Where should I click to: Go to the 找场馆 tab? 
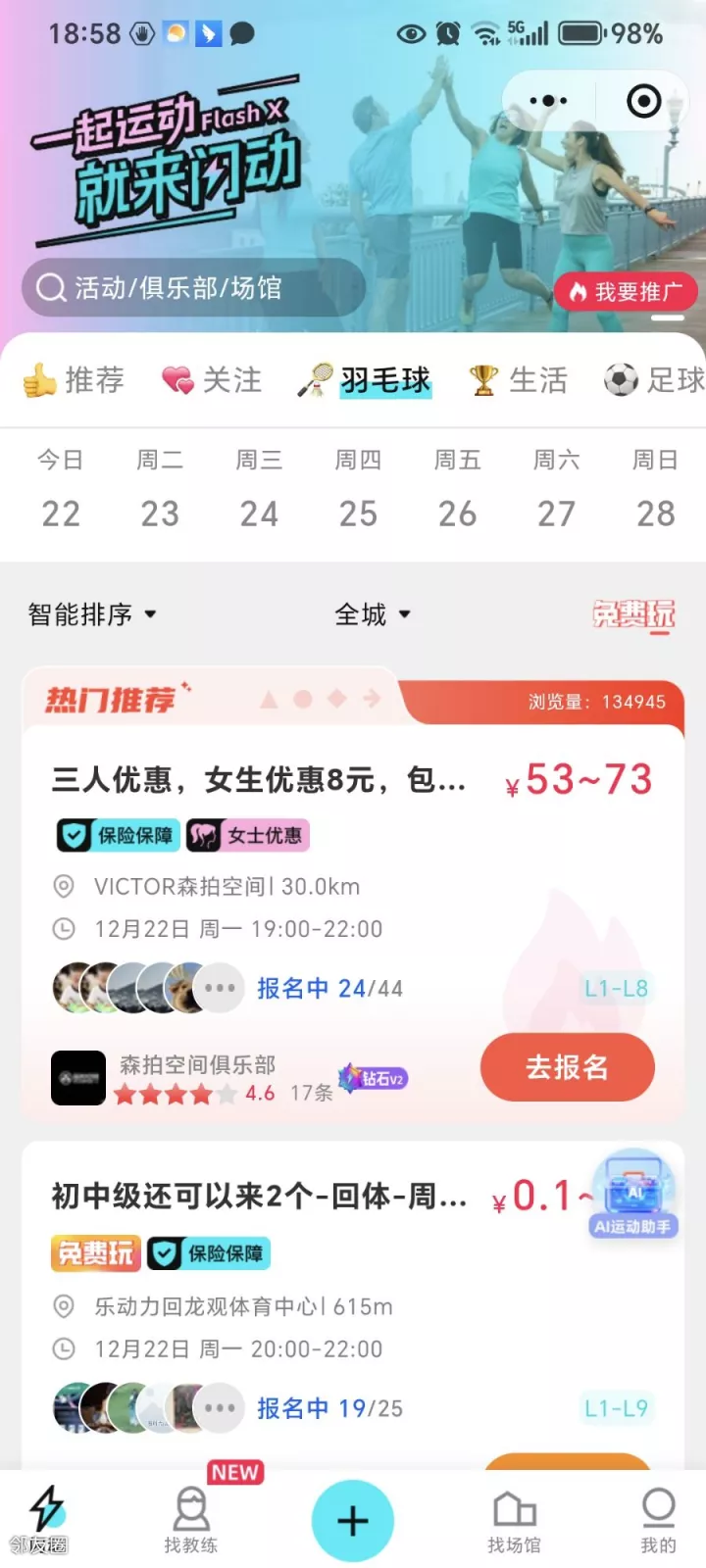coord(514,1519)
